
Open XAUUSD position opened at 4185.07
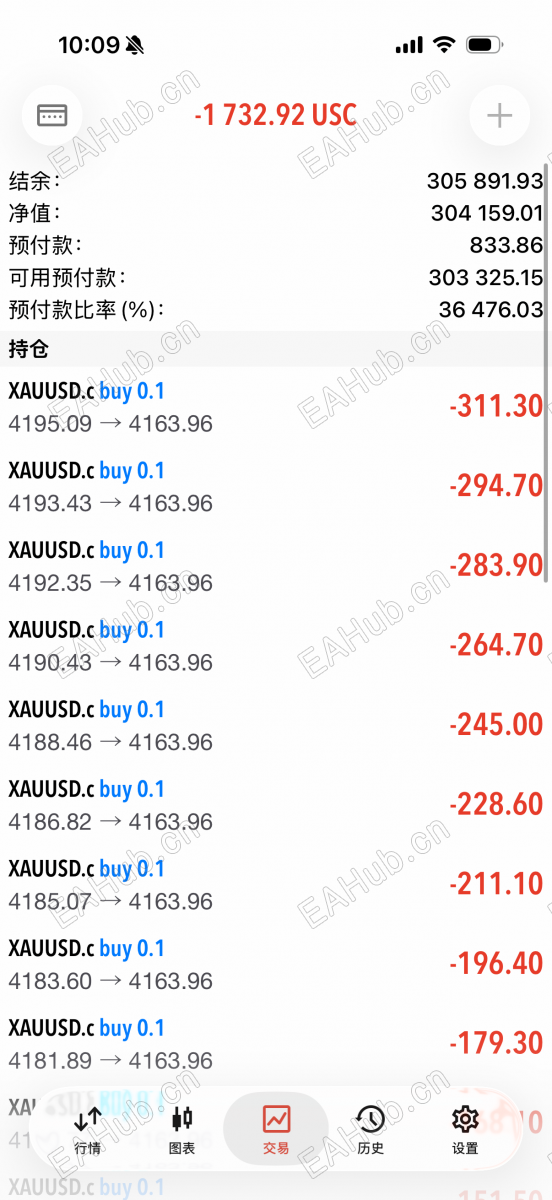point(276,885)
